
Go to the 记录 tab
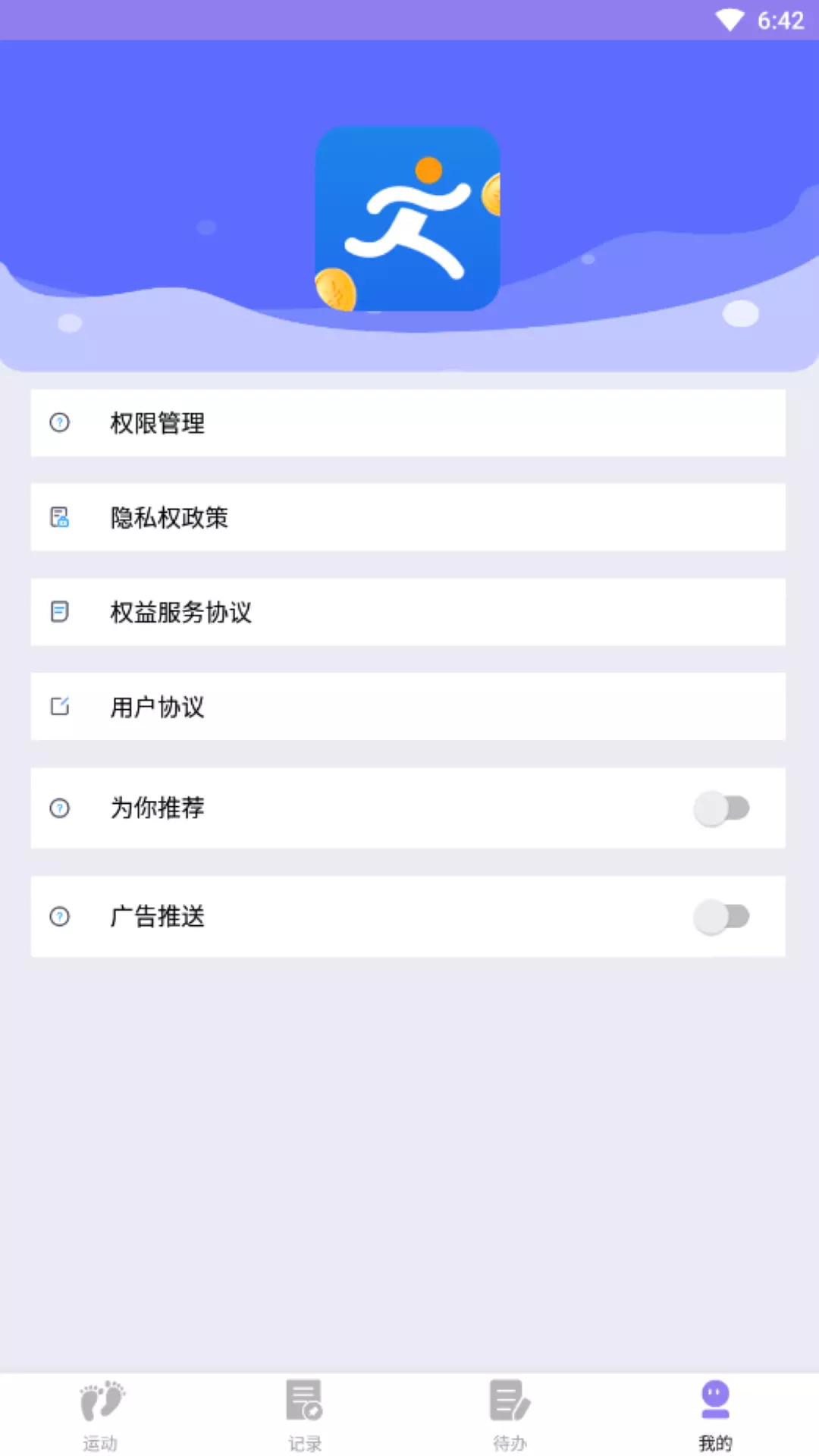tap(305, 1415)
